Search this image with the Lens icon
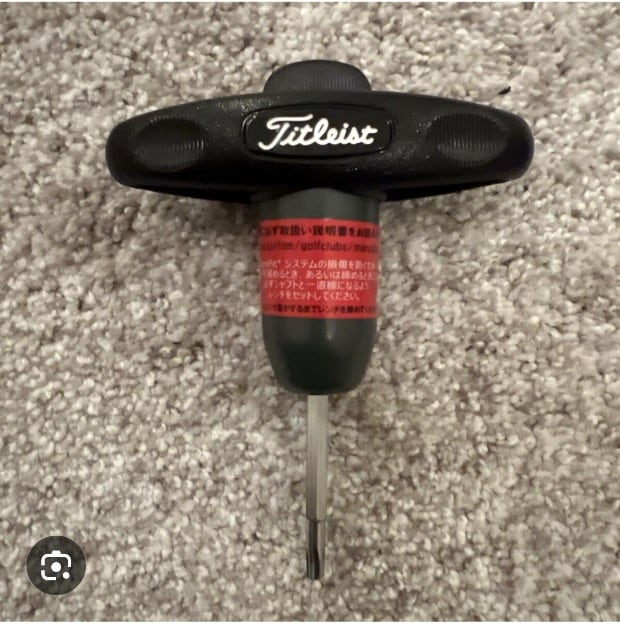This screenshot has height=631, width=620. click(56, 565)
